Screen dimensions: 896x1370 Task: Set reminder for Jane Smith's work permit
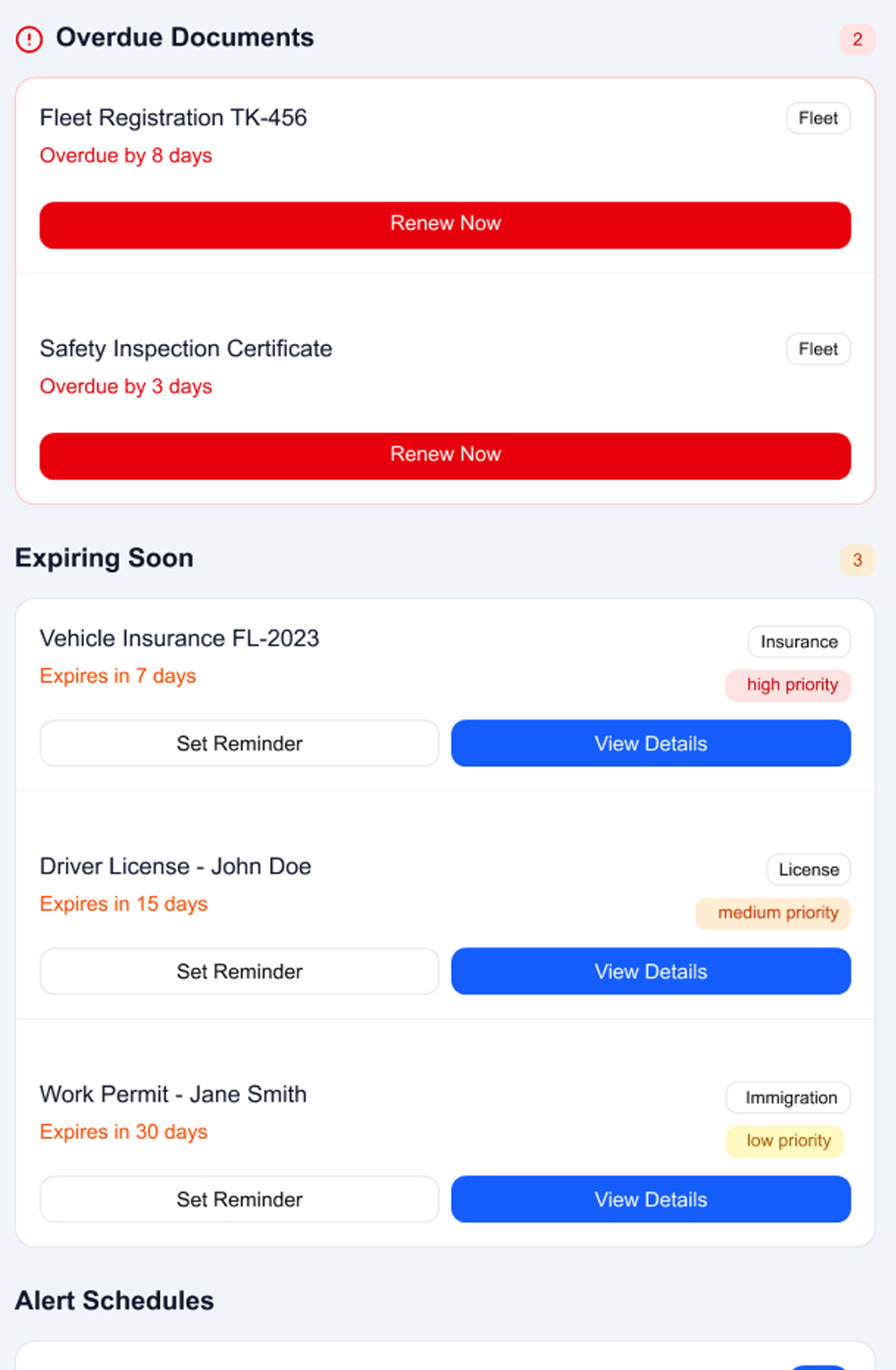point(239,1198)
